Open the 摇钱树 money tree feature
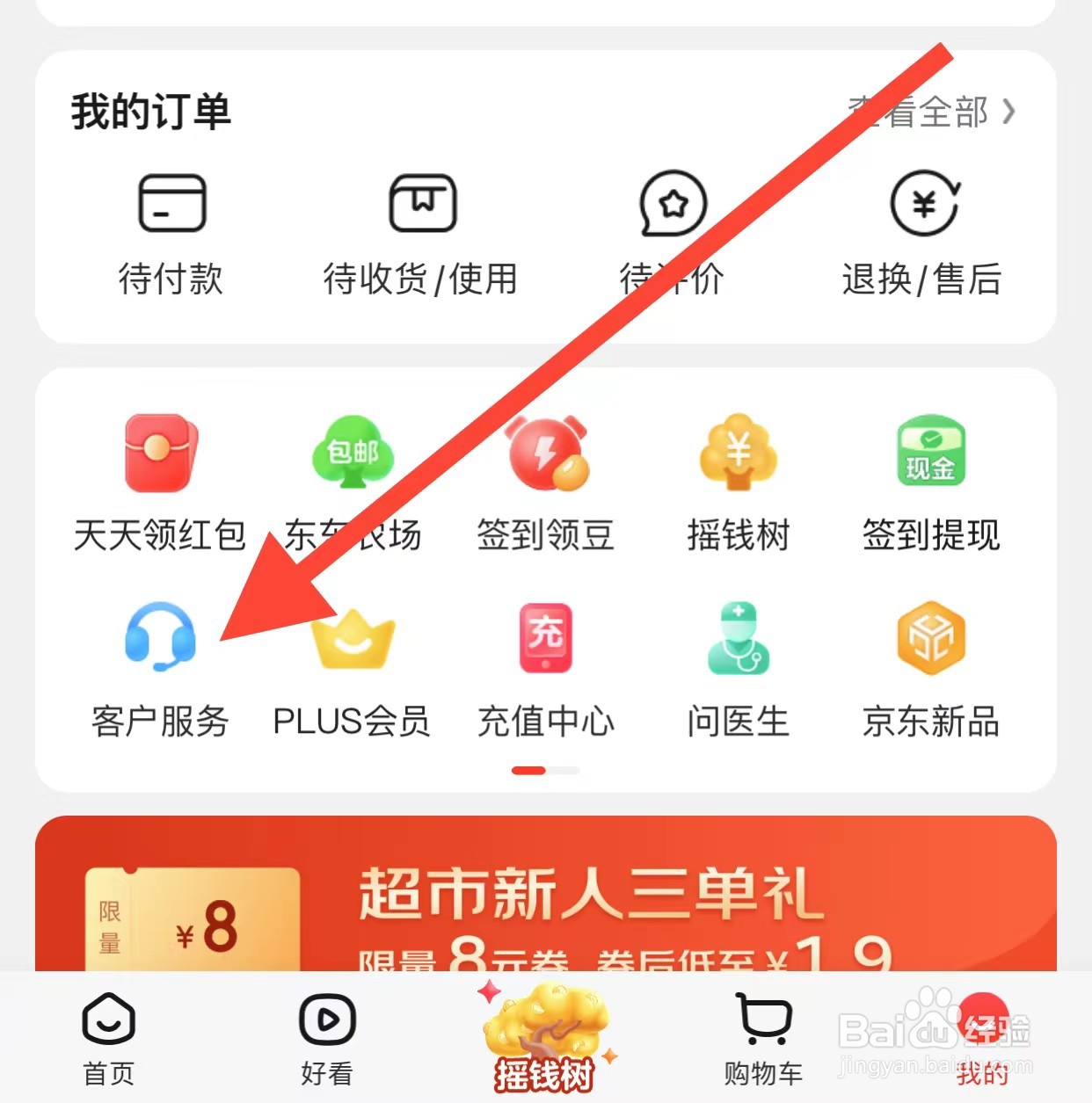The image size is (1092, 1103). (x=739, y=483)
